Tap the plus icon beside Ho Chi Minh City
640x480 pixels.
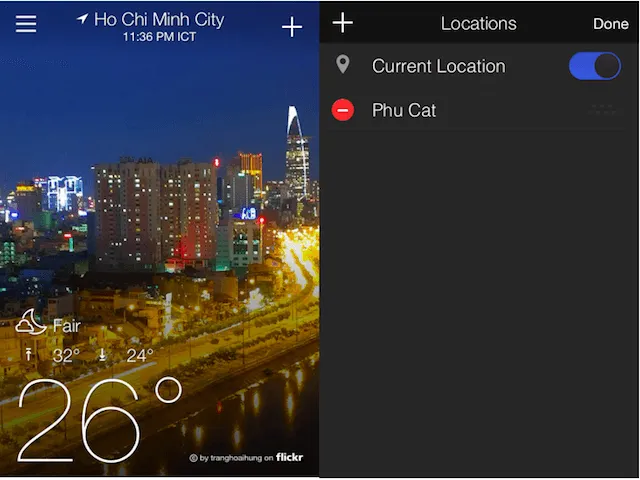pyautogui.click(x=292, y=27)
